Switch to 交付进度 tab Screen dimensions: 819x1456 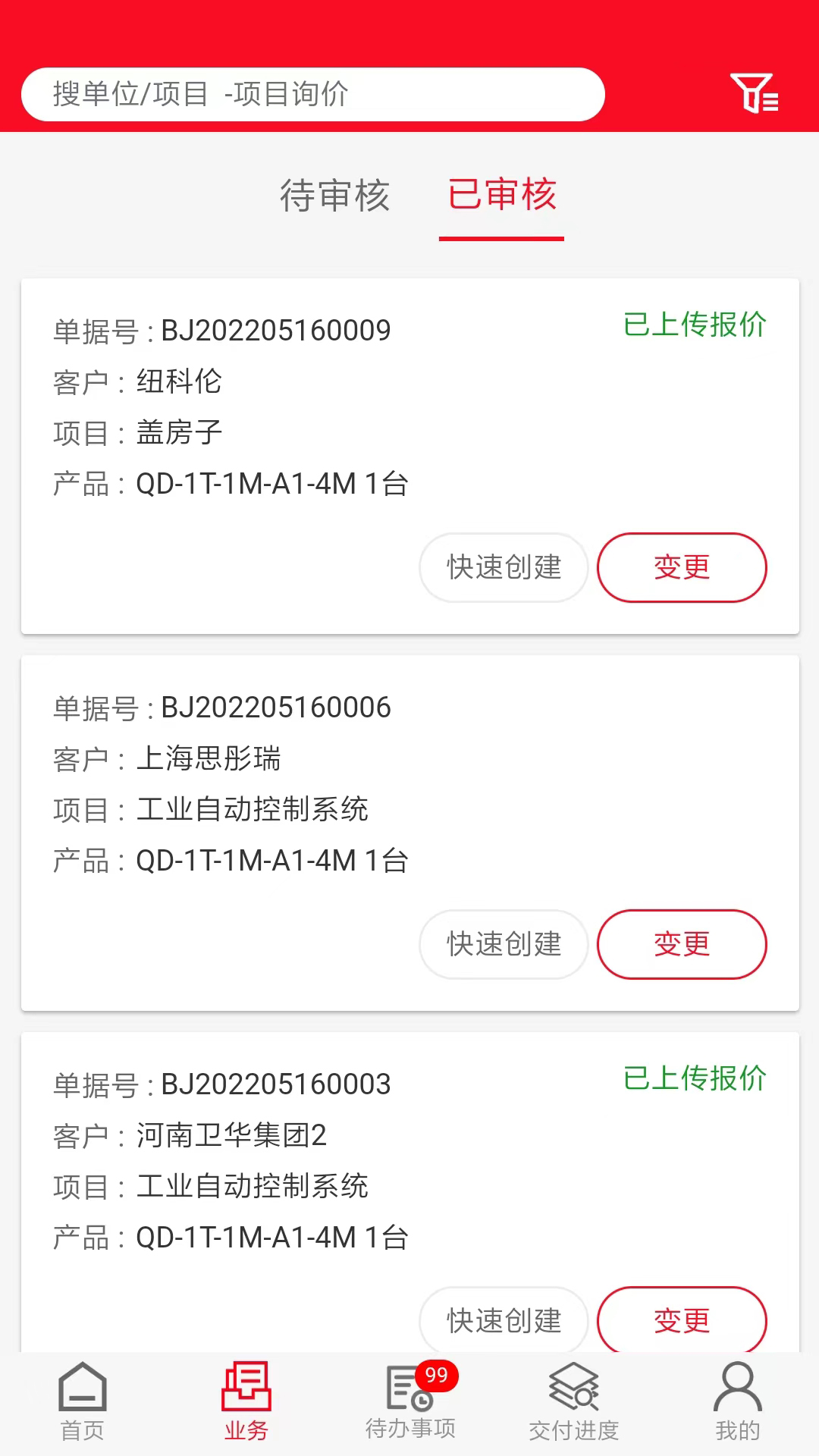point(574,1403)
